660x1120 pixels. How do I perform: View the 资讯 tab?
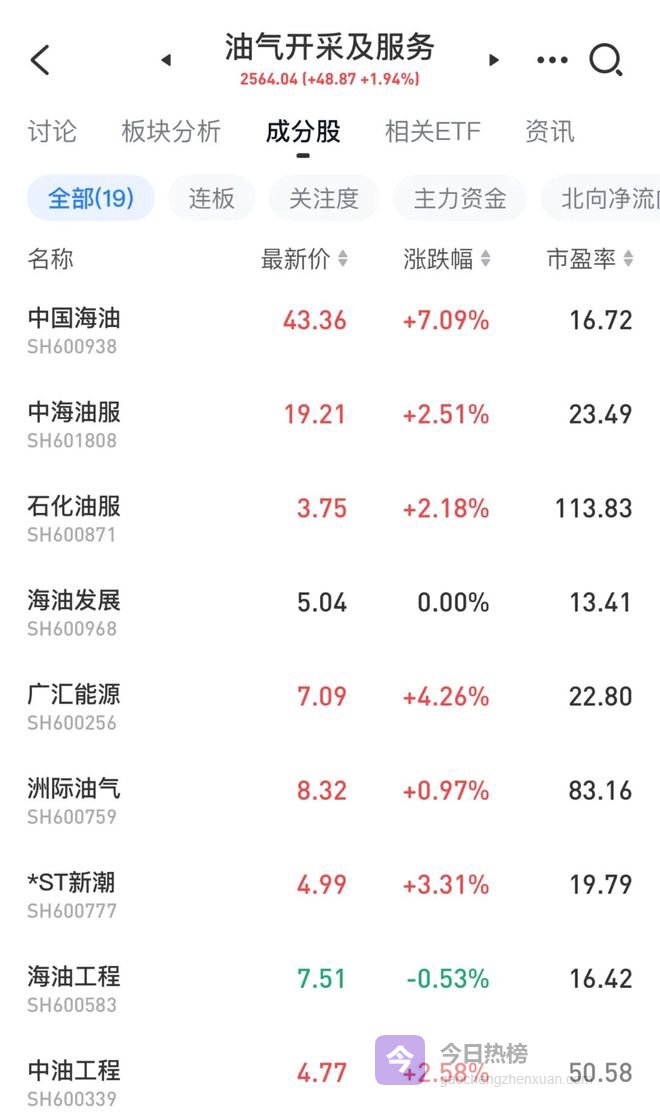(550, 131)
